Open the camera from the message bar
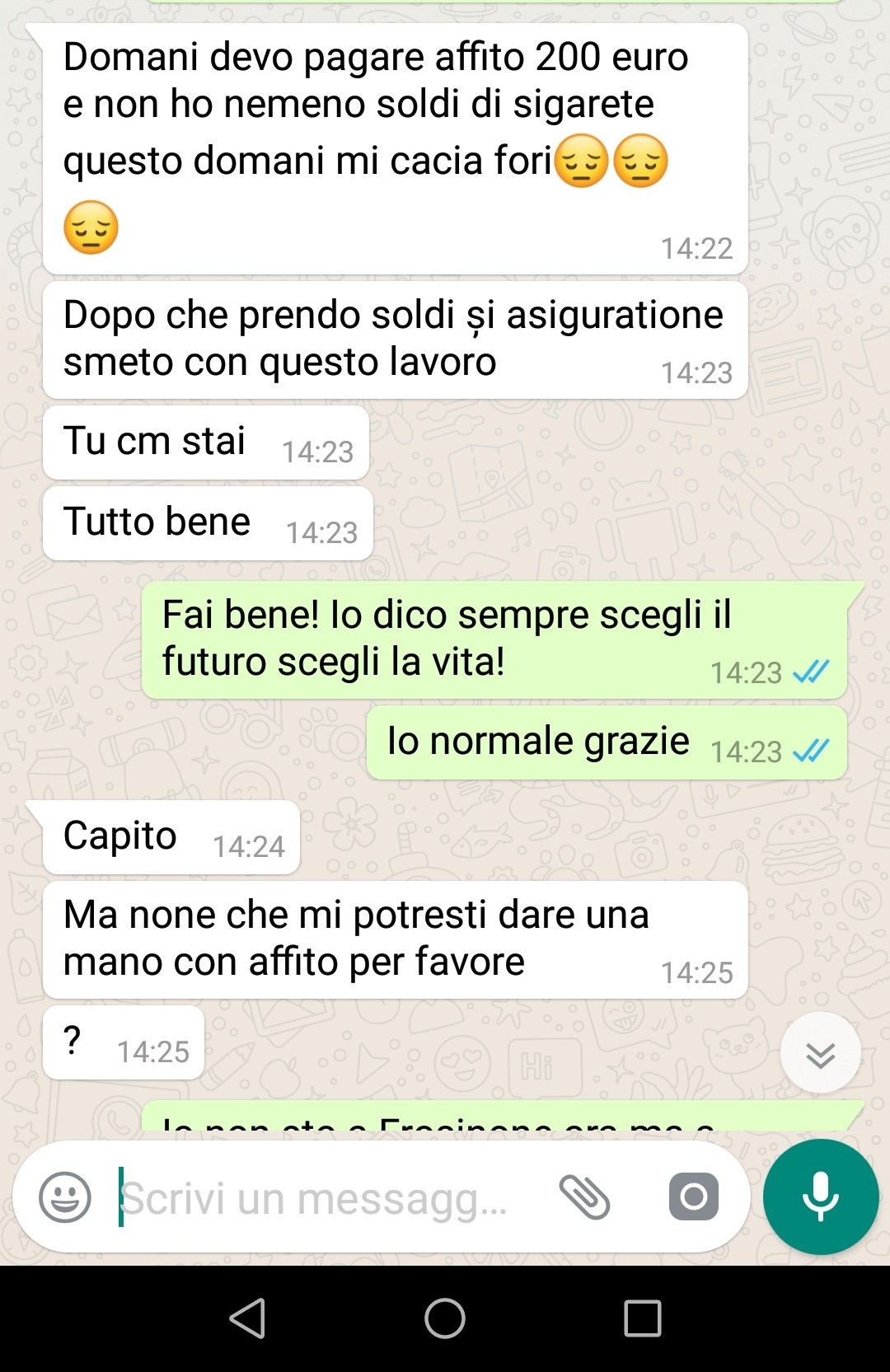 point(693,1197)
